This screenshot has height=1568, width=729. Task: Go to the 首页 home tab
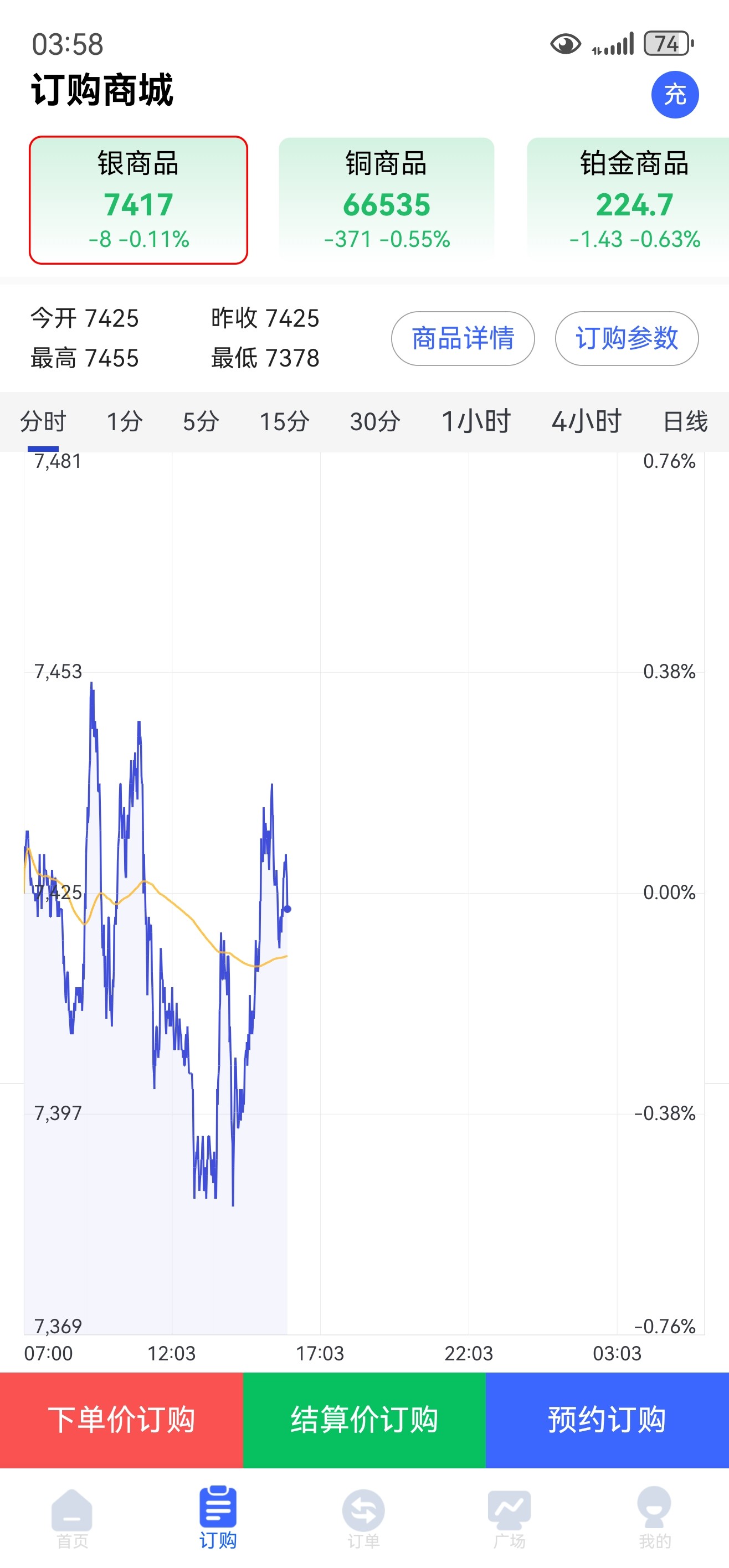click(72, 1518)
